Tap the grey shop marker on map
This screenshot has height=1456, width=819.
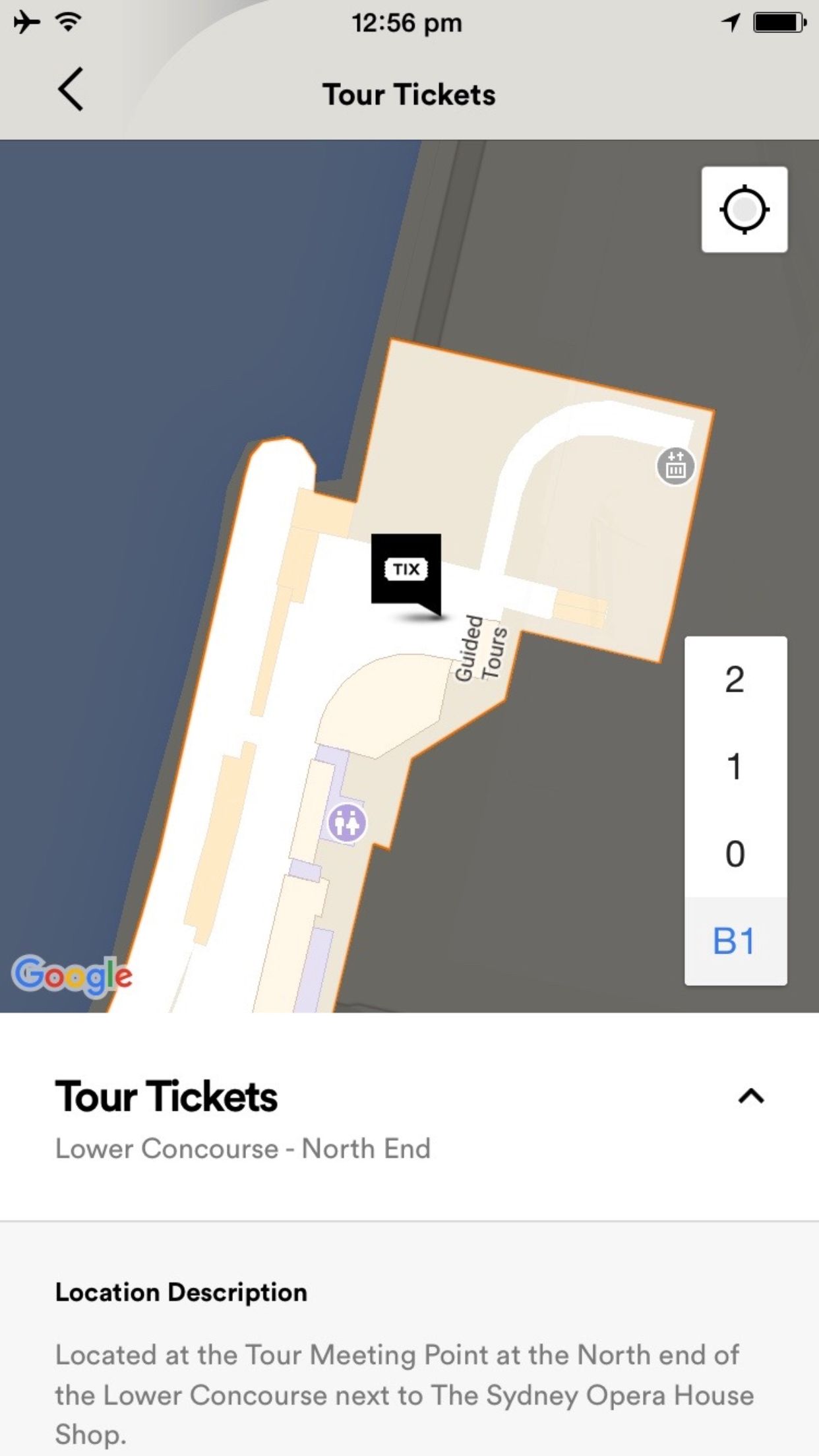(675, 466)
